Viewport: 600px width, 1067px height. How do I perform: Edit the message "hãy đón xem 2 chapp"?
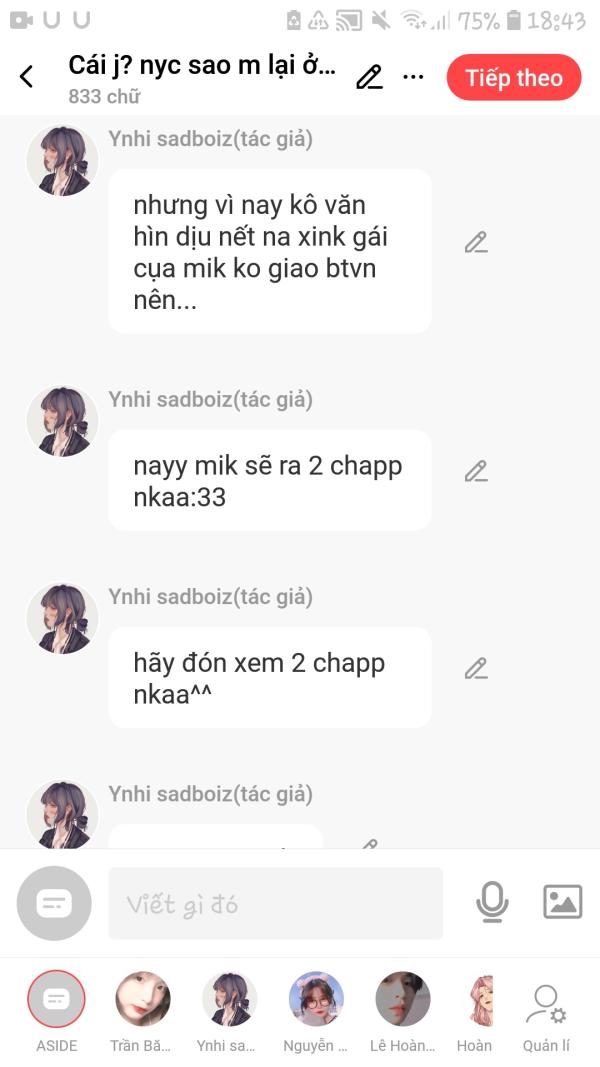[476, 669]
